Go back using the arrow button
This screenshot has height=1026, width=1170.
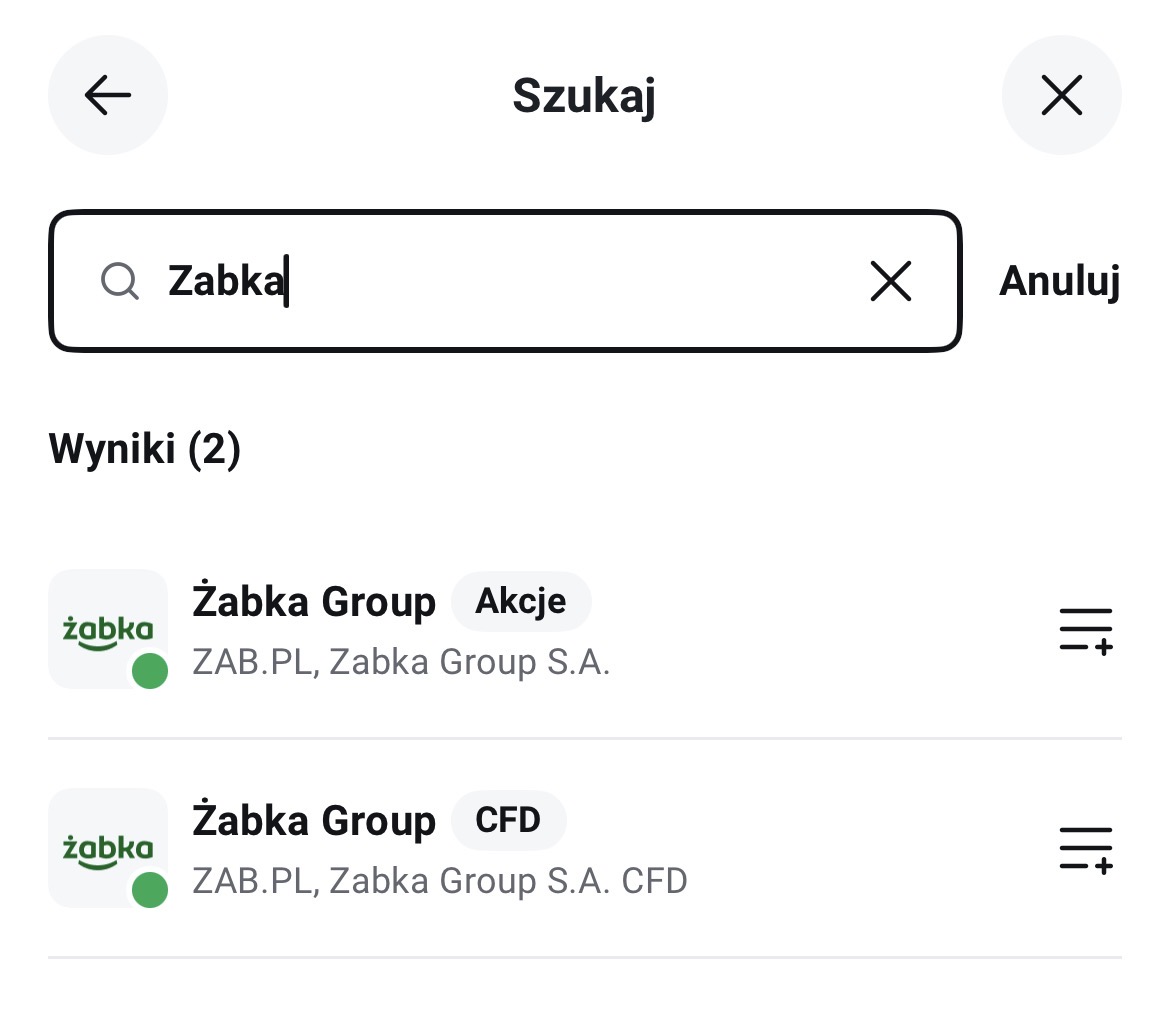click(108, 96)
